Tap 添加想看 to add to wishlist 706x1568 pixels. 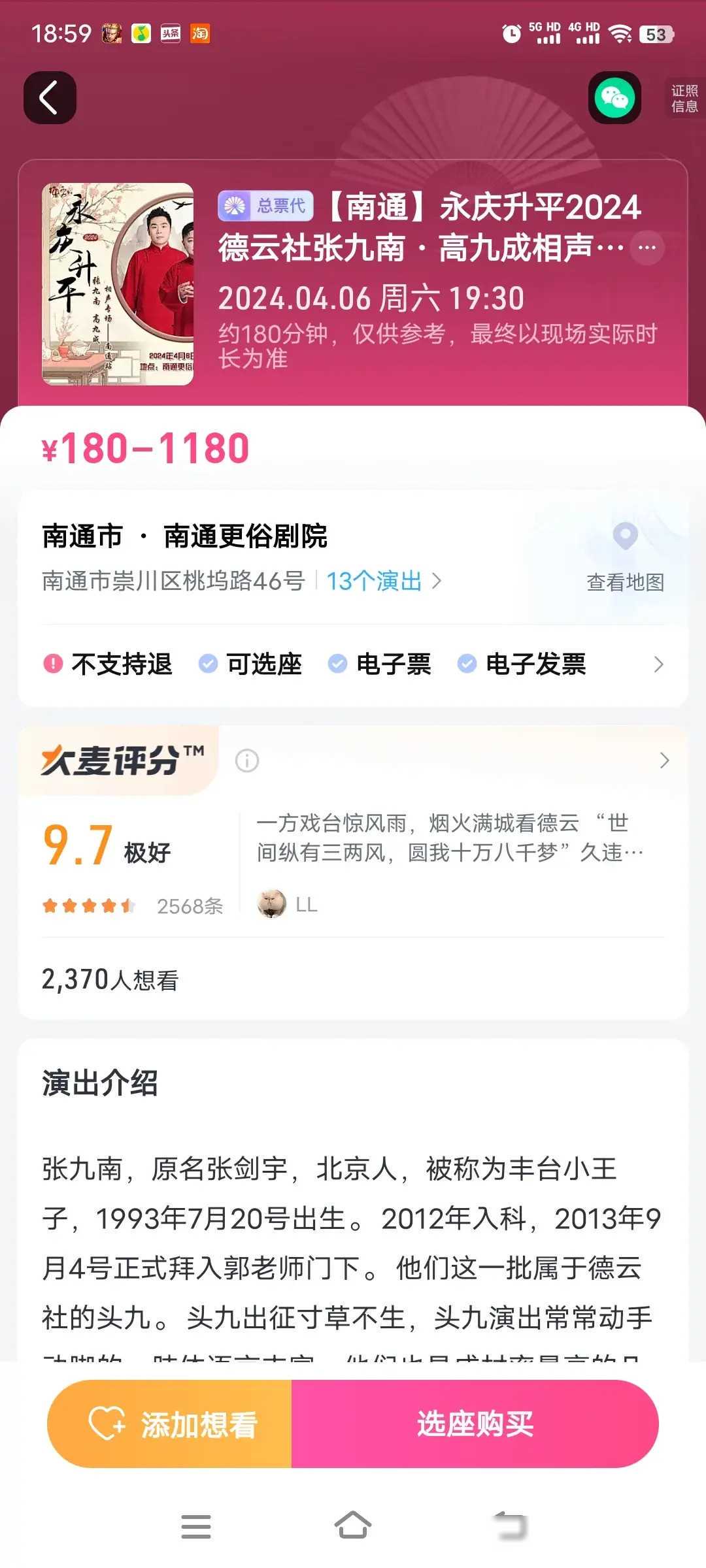pyautogui.click(x=171, y=1424)
